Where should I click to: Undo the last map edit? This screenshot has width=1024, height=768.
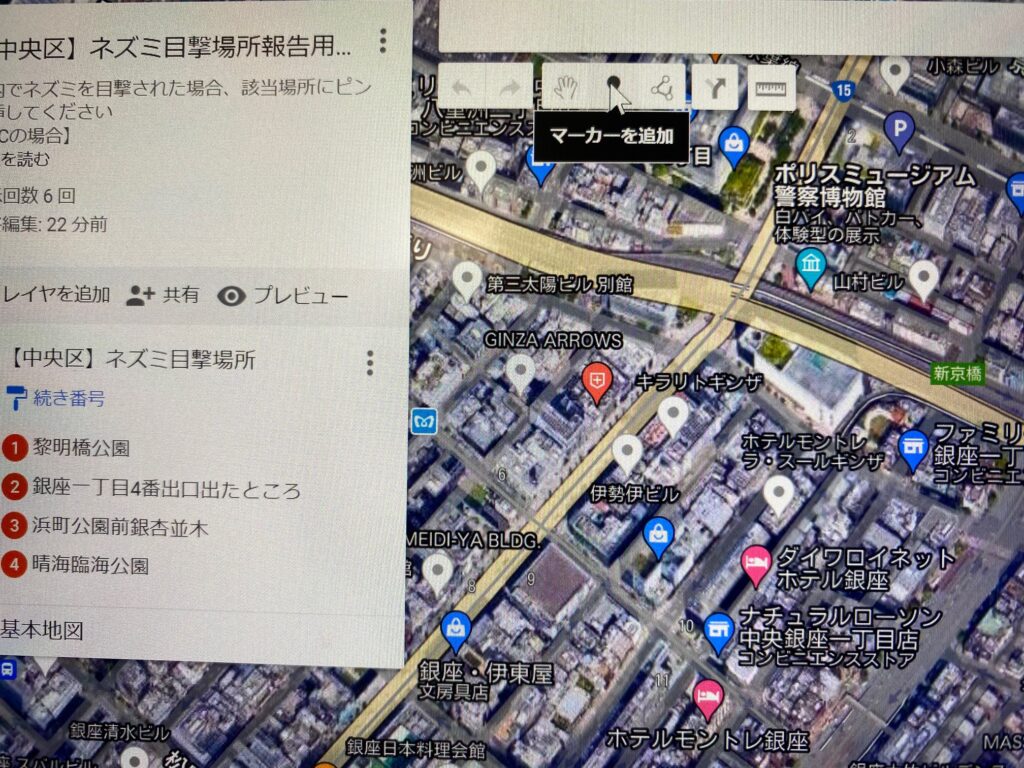(x=462, y=88)
